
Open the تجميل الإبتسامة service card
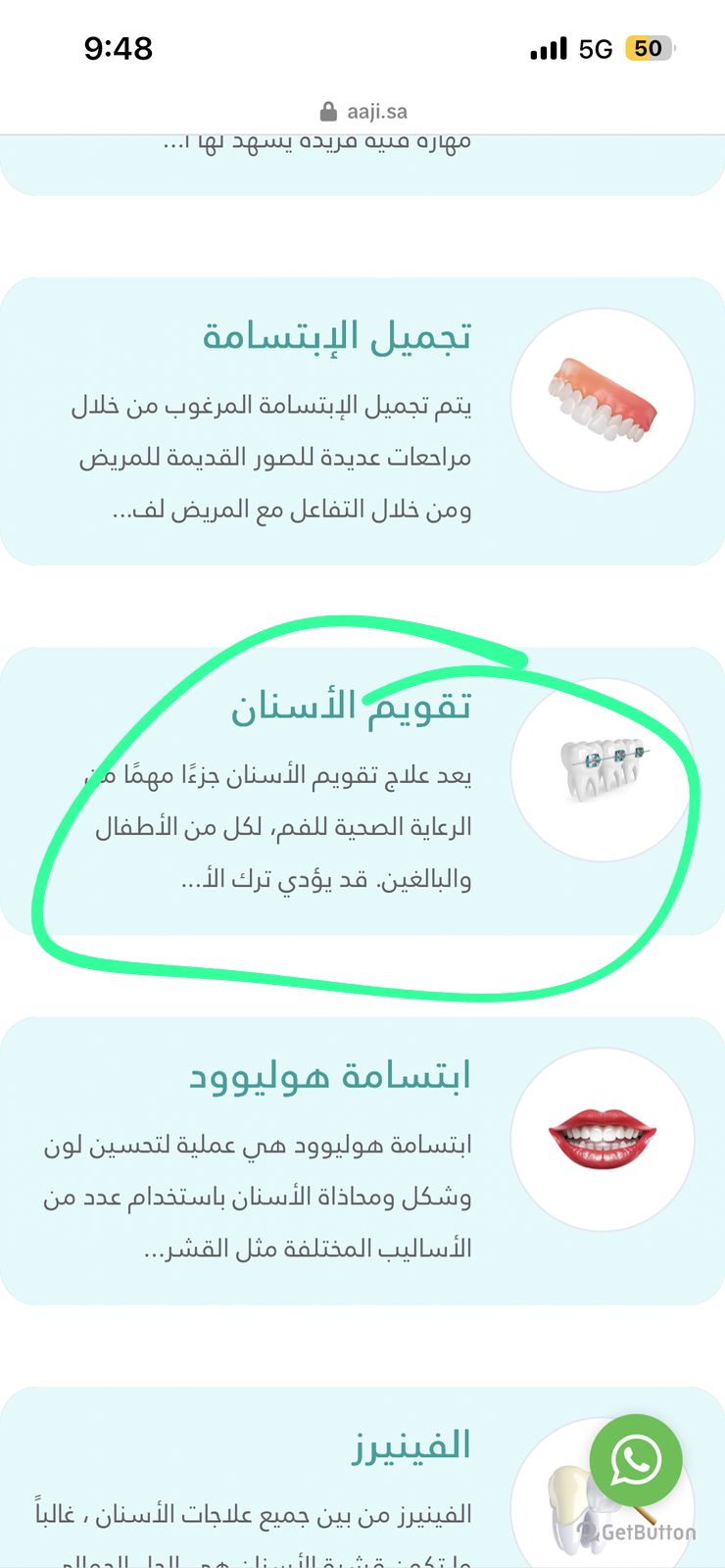click(337, 336)
